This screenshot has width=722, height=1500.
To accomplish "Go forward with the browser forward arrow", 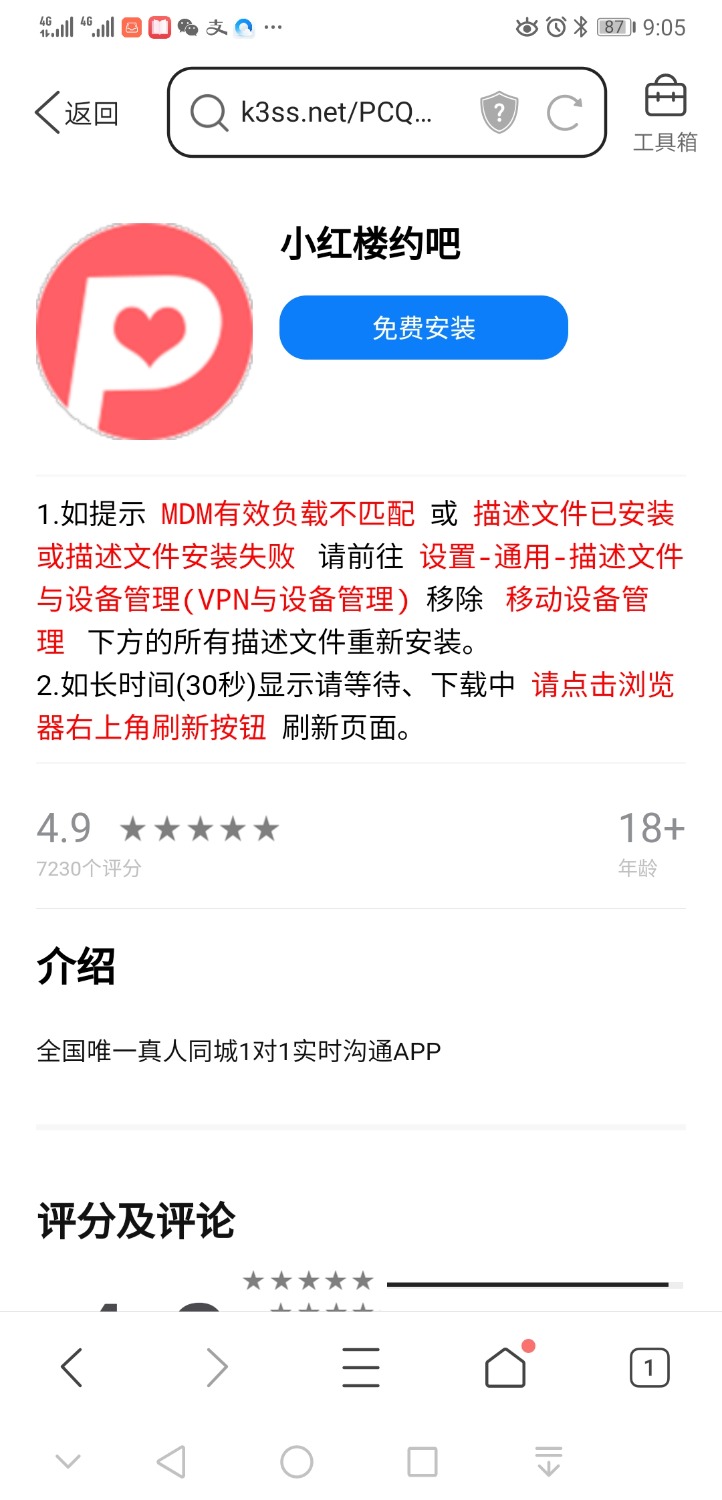I will point(217,1367).
